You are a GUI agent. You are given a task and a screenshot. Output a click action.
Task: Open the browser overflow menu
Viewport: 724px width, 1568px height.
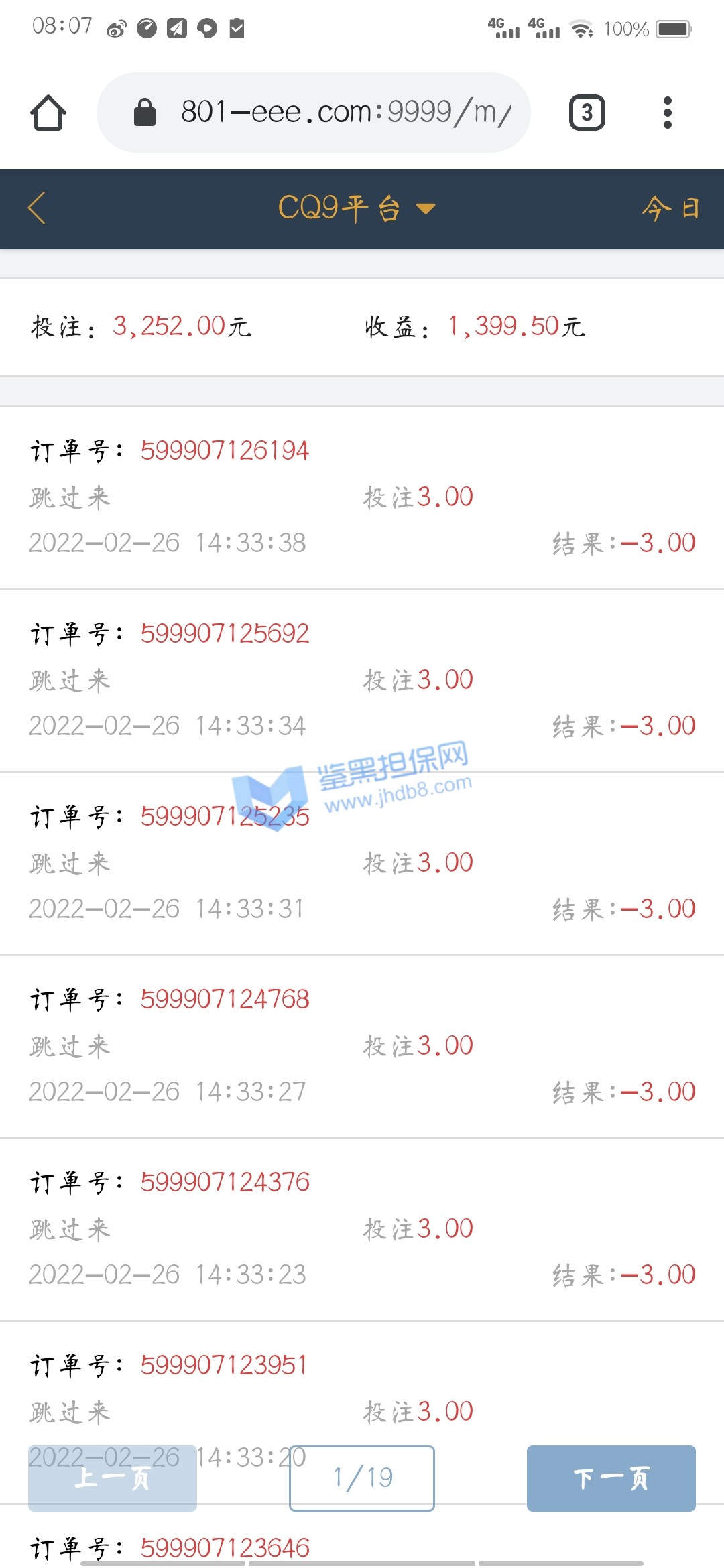(667, 112)
